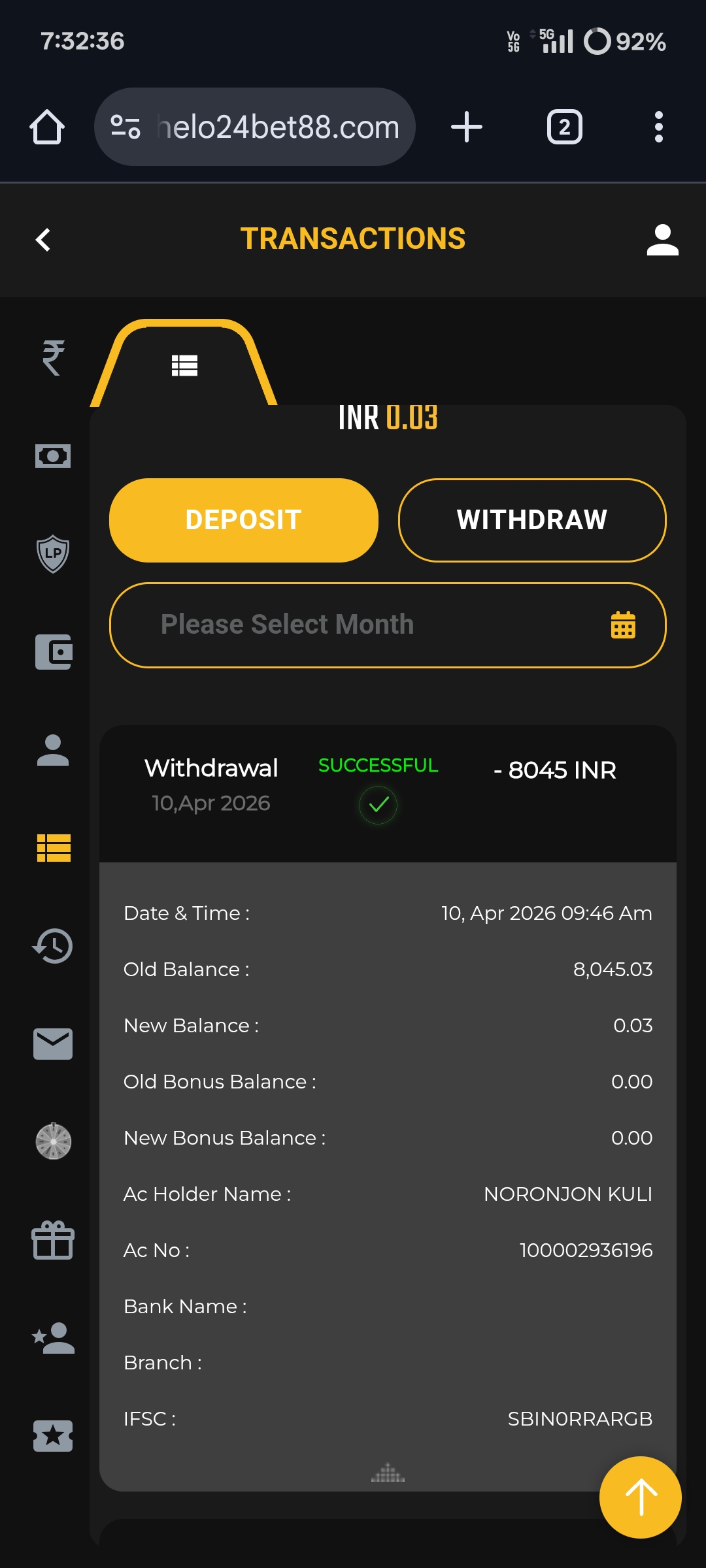Open the history clock icon in the sidebar

pos(53,946)
